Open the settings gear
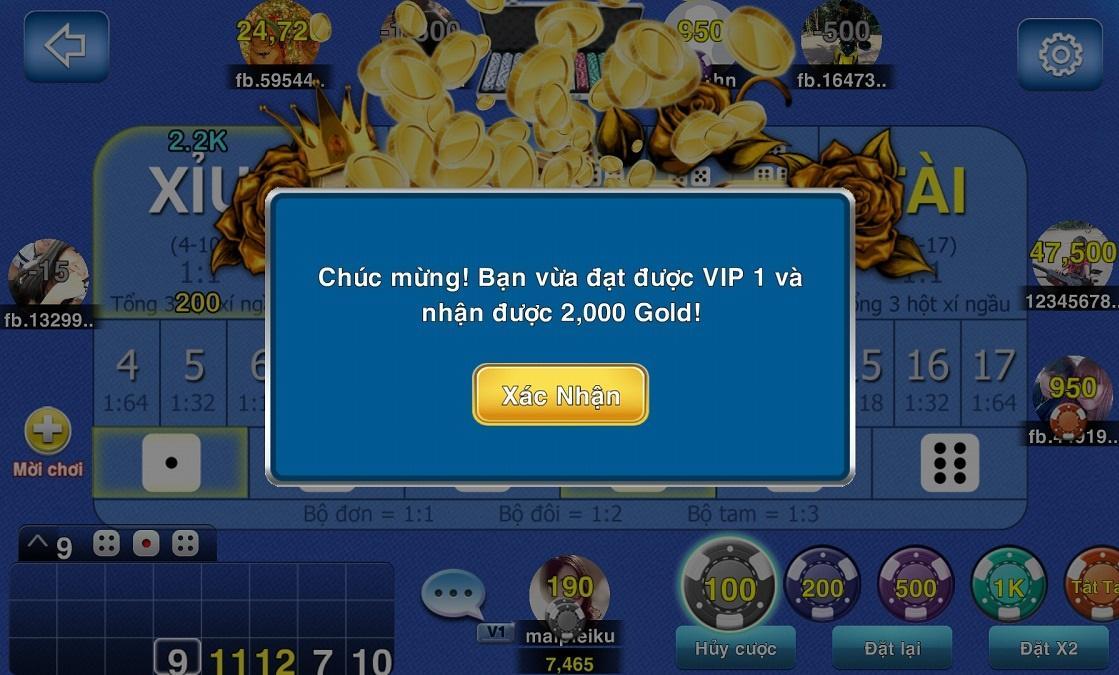The image size is (1119, 675). point(1059,54)
